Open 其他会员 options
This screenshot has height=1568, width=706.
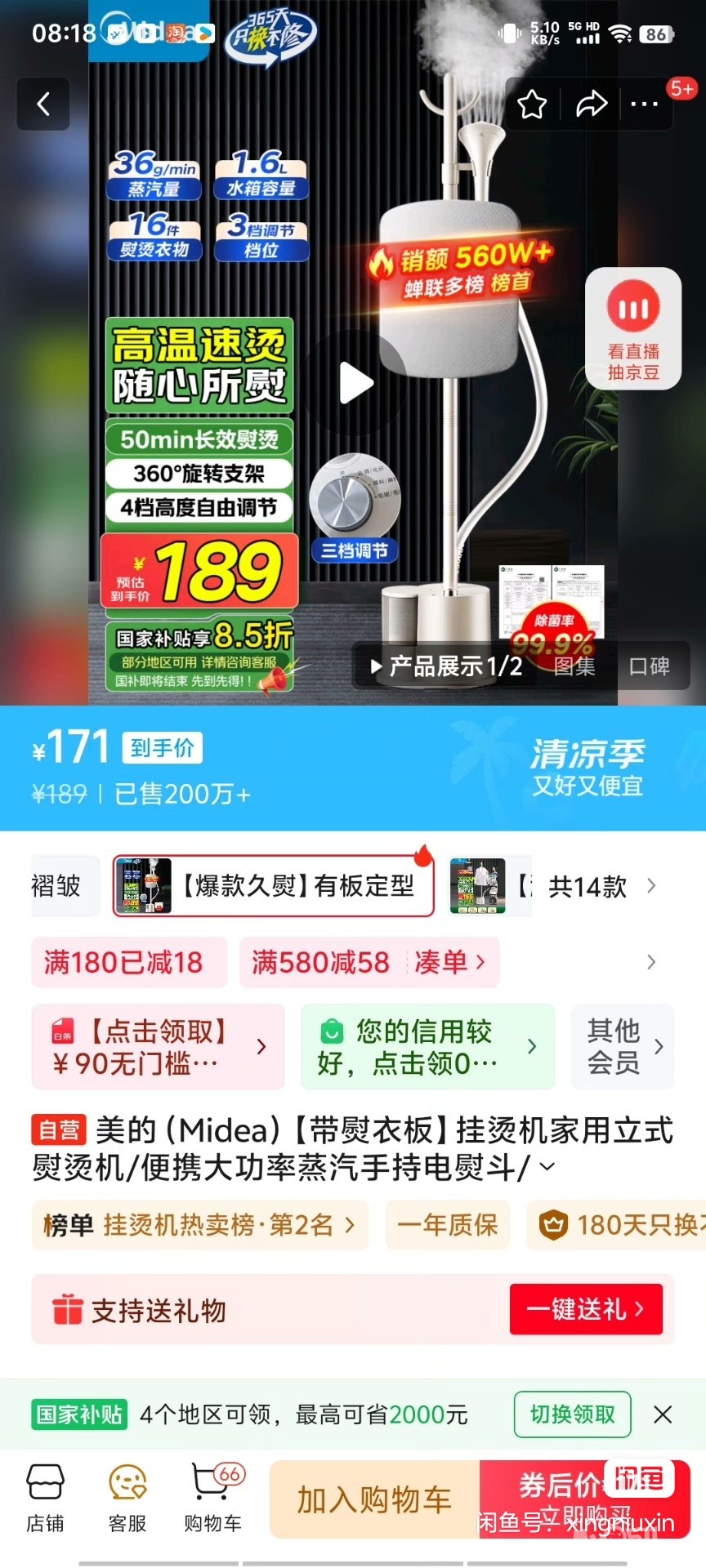pos(623,1047)
